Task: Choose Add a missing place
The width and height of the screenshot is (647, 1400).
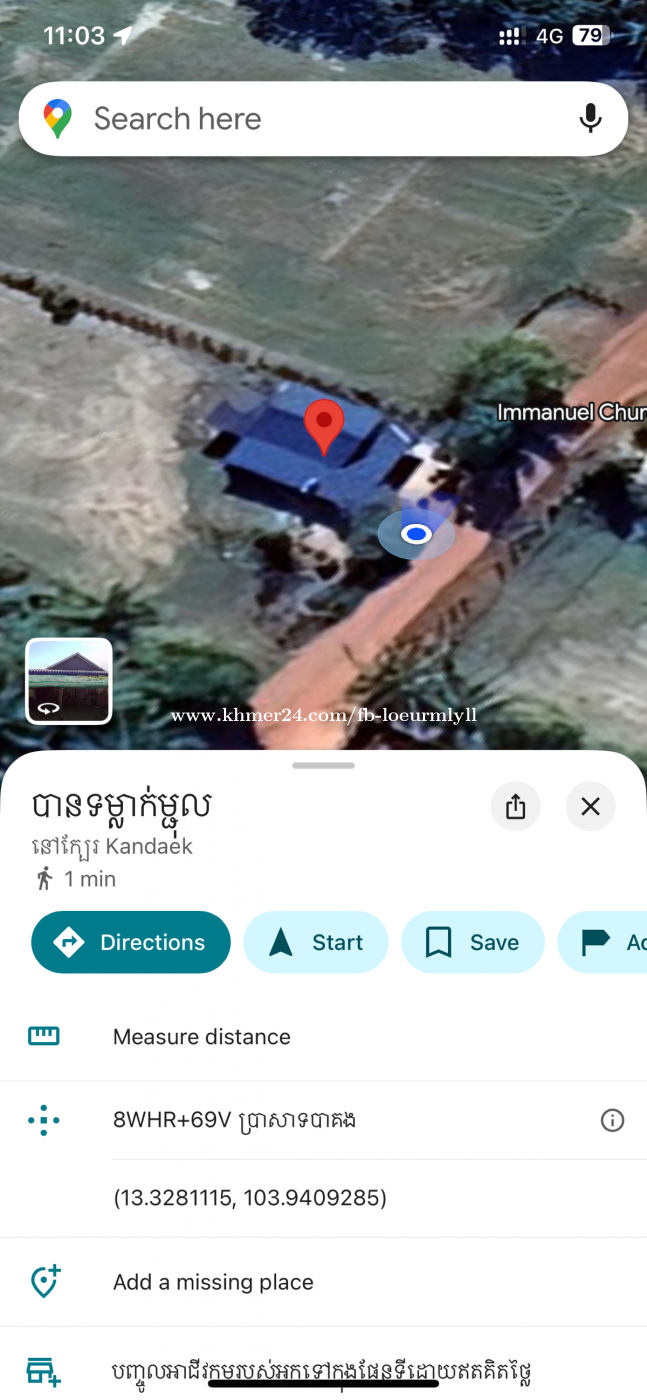Action: [323, 1282]
